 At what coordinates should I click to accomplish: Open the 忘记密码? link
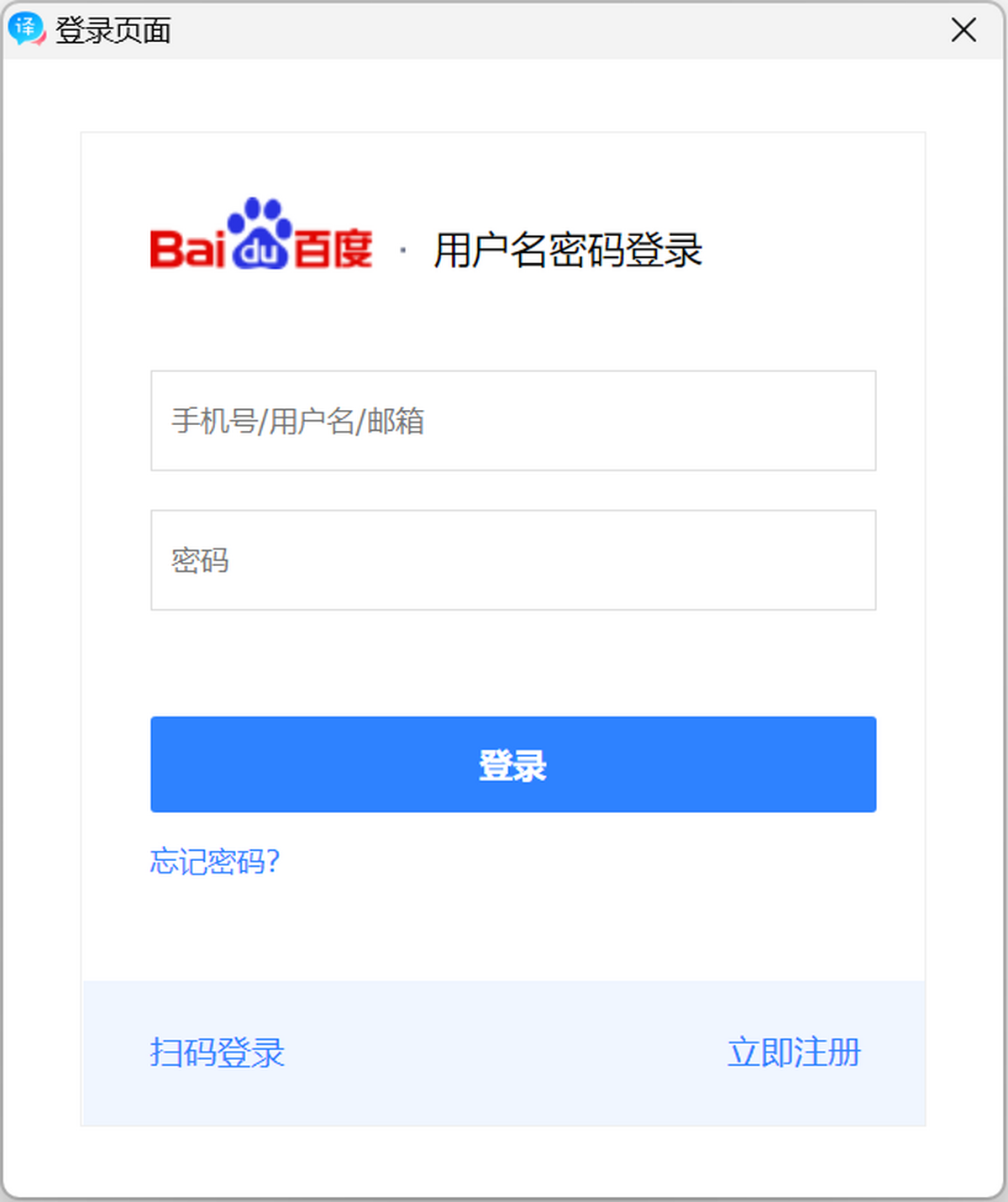click(214, 862)
